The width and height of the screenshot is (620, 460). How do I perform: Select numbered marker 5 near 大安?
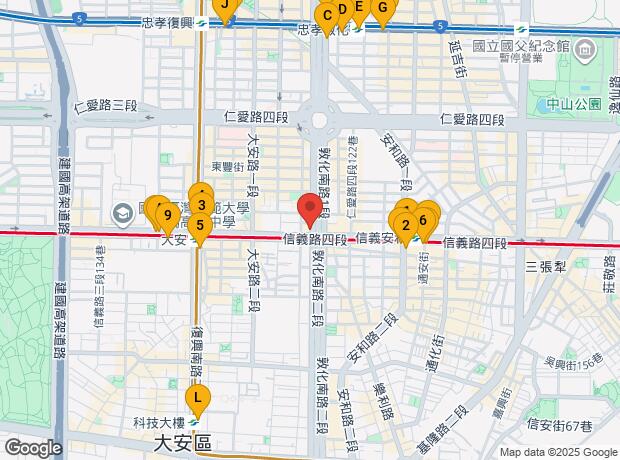200,226
